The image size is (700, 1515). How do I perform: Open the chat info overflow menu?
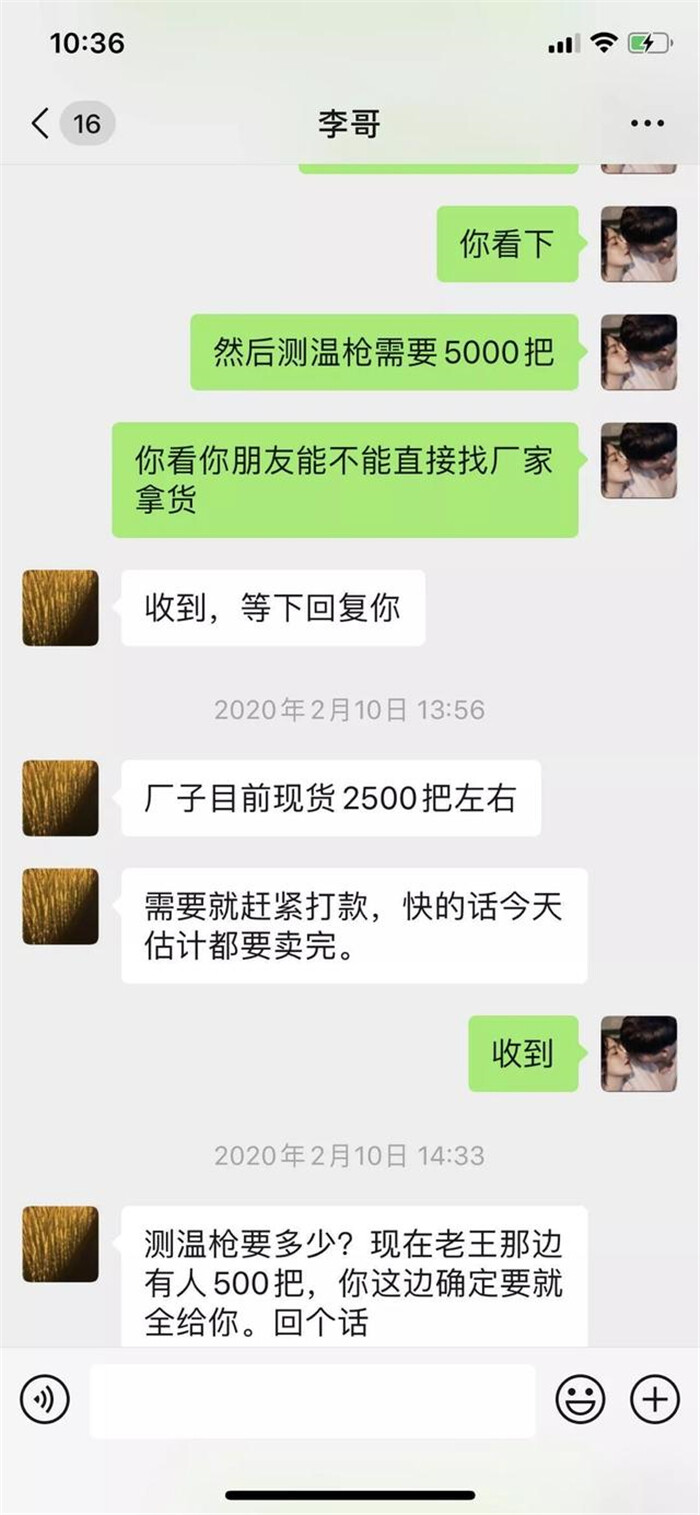[647, 124]
